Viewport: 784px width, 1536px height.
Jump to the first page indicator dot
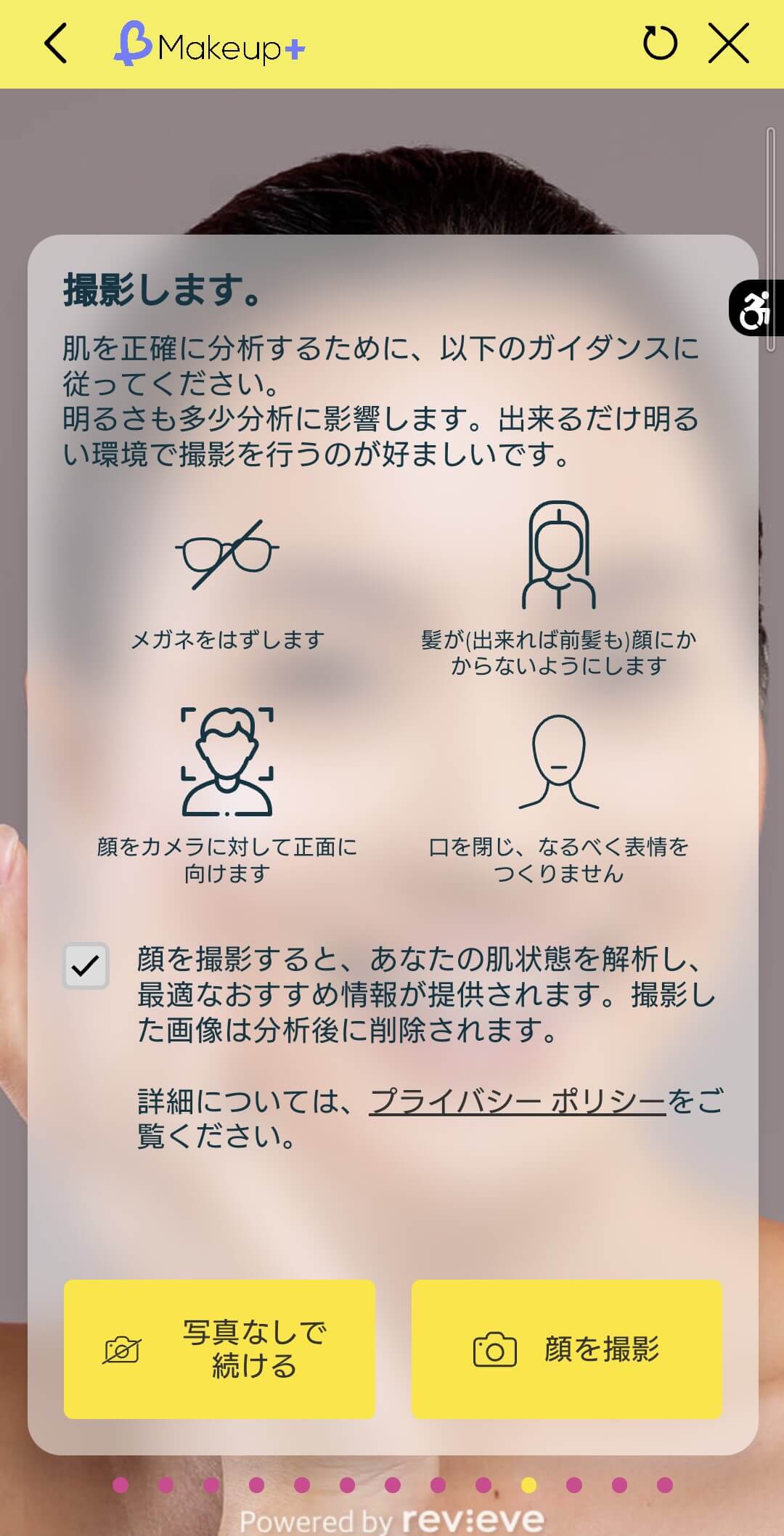tap(121, 1485)
